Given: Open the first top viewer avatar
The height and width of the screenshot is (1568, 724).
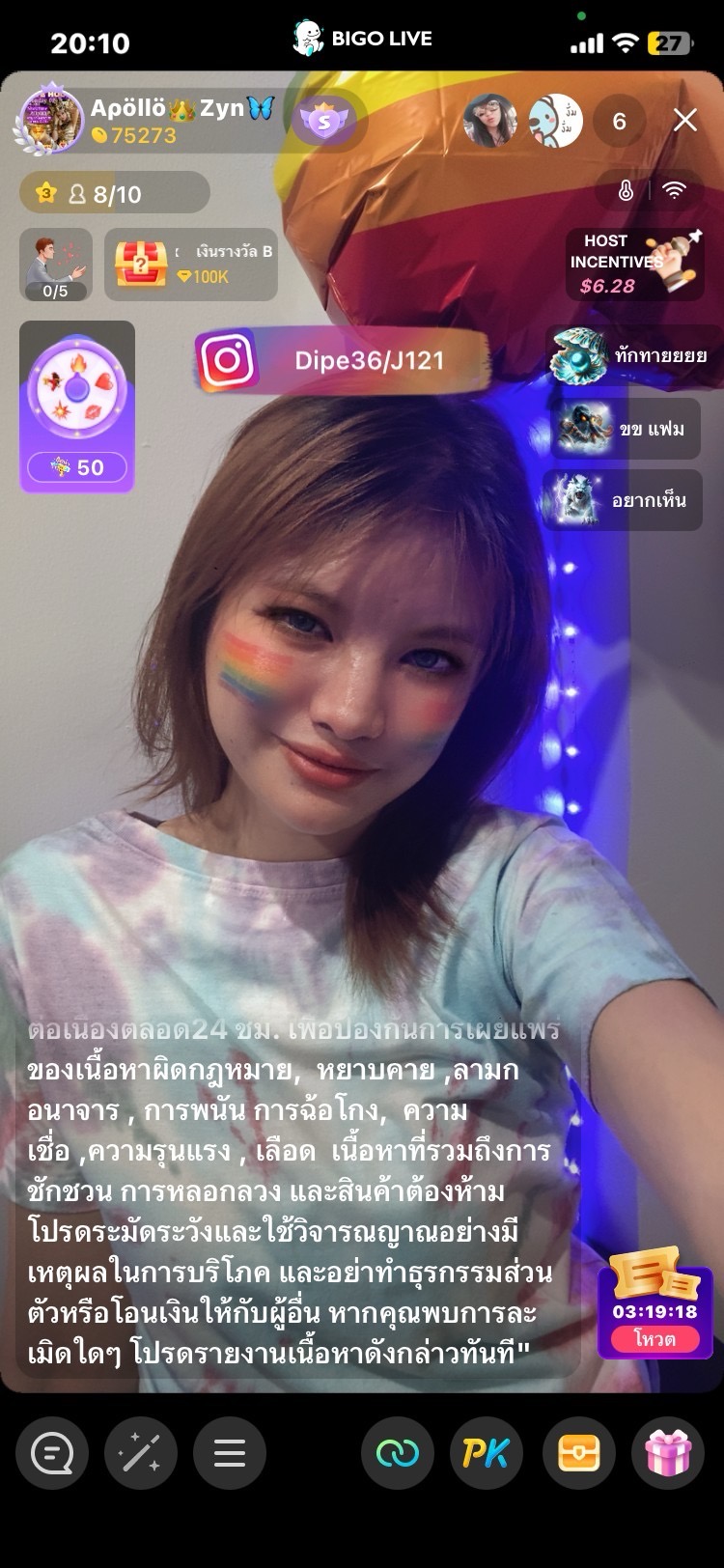Looking at the screenshot, I should 489,121.
